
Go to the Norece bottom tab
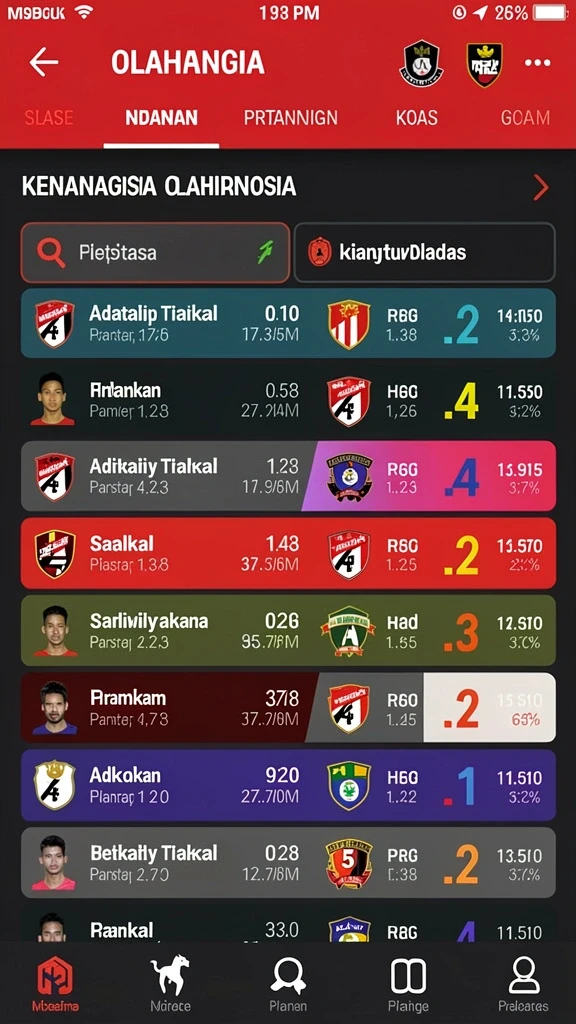(x=170, y=983)
